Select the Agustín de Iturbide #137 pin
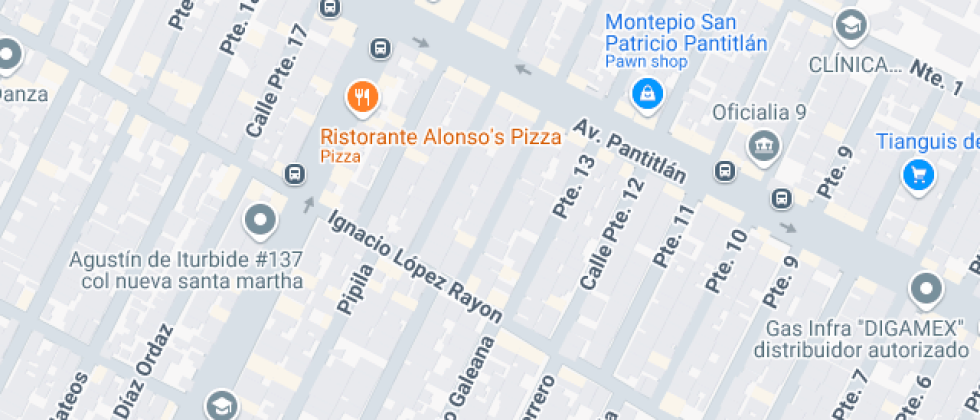 261,220
